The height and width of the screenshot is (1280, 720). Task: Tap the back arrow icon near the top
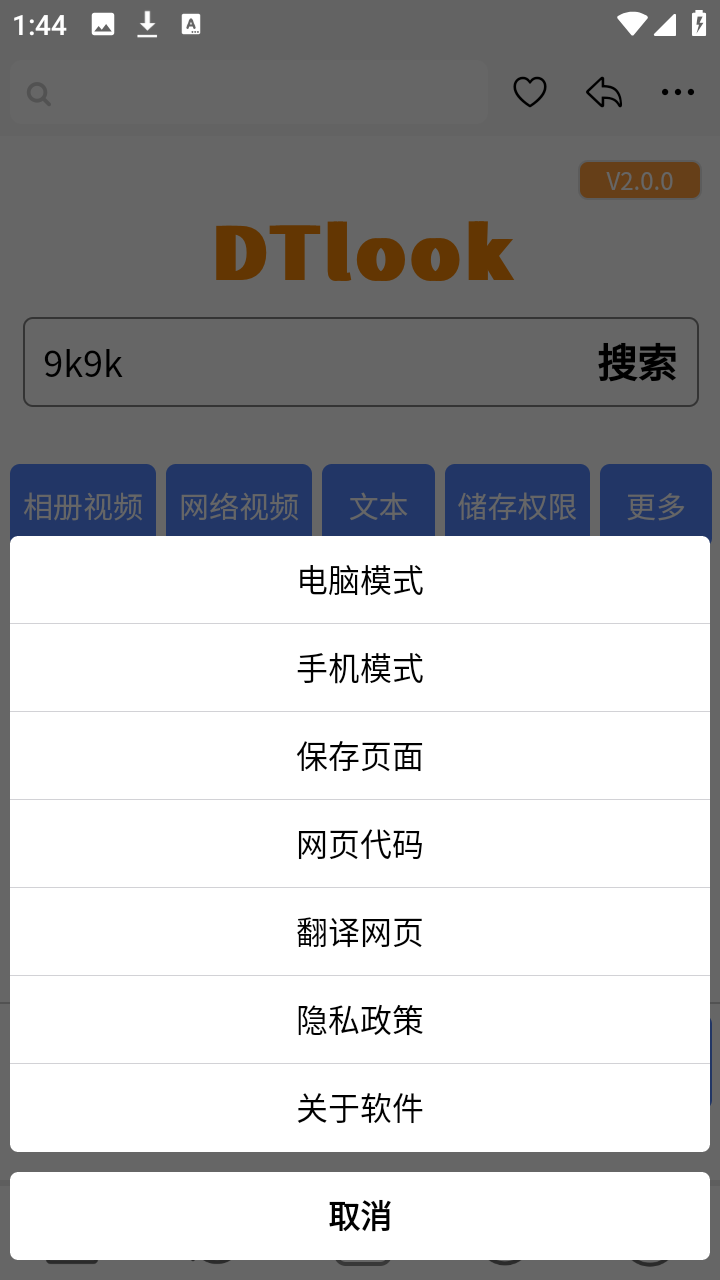[604, 91]
